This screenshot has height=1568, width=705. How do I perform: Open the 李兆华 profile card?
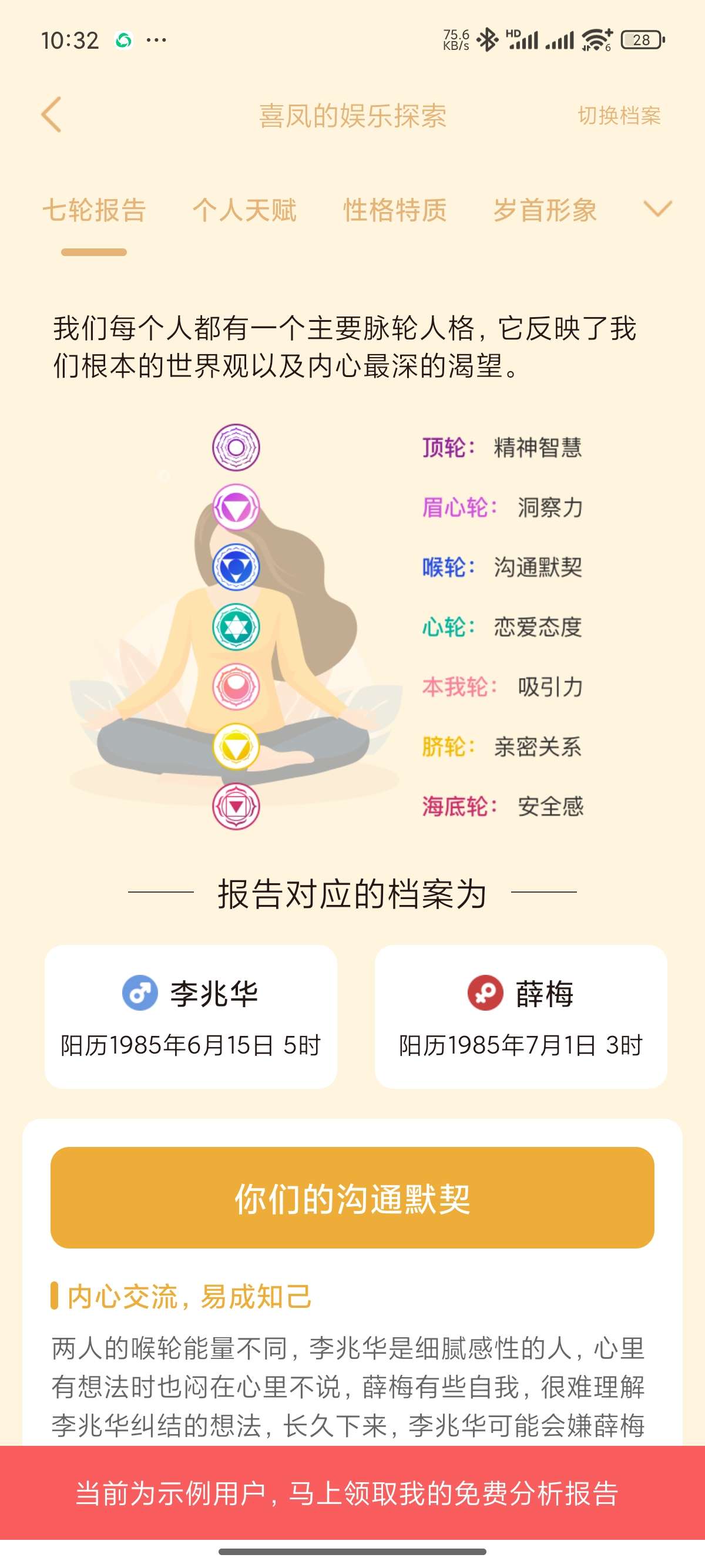click(x=190, y=1017)
